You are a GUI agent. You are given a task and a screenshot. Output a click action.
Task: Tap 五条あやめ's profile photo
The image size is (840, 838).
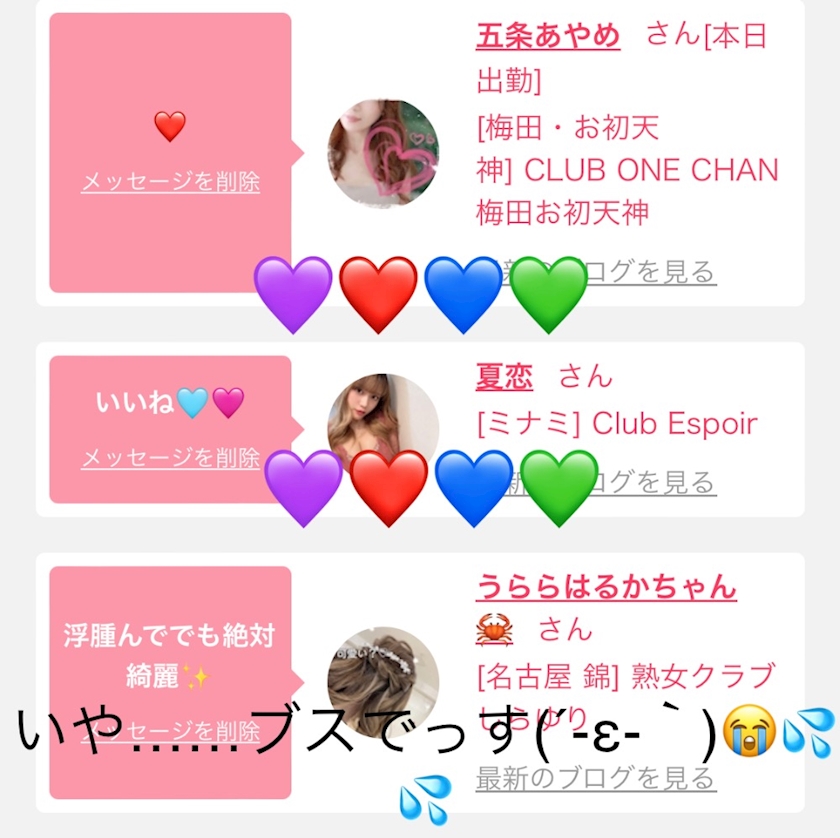coord(383,154)
